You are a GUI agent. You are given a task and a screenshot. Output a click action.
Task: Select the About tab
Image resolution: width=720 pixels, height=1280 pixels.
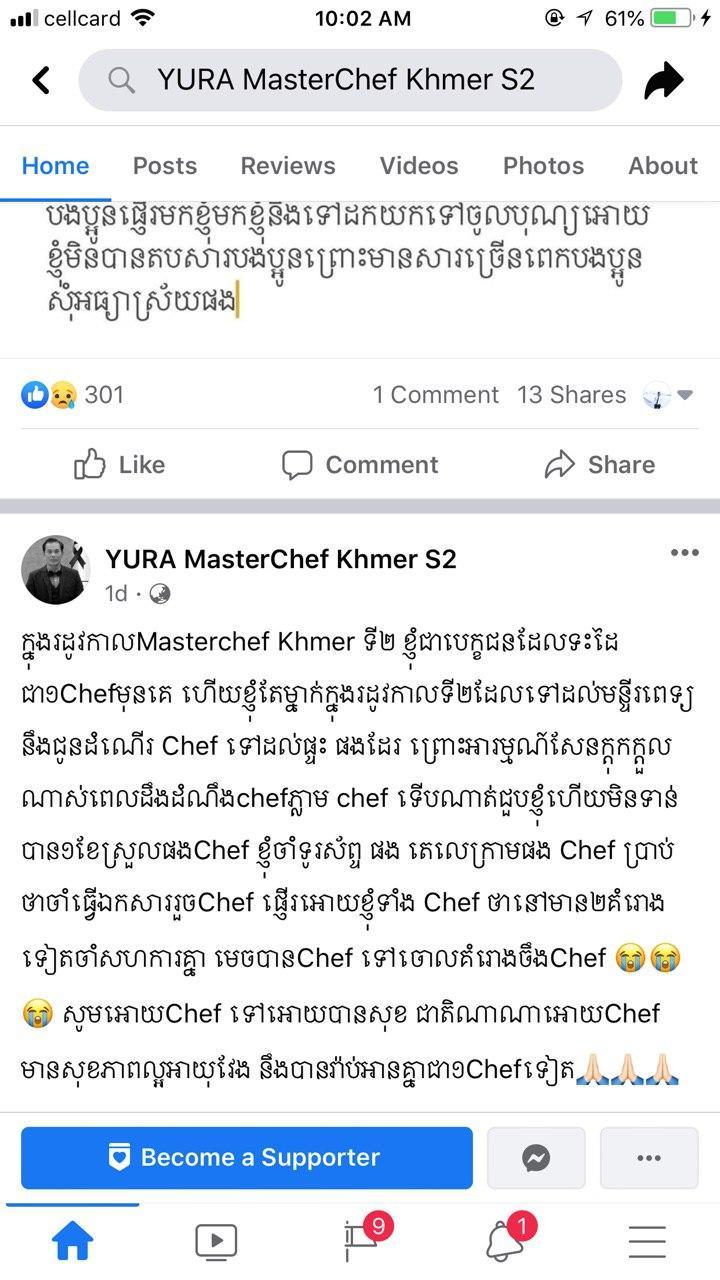tap(662, 166)
